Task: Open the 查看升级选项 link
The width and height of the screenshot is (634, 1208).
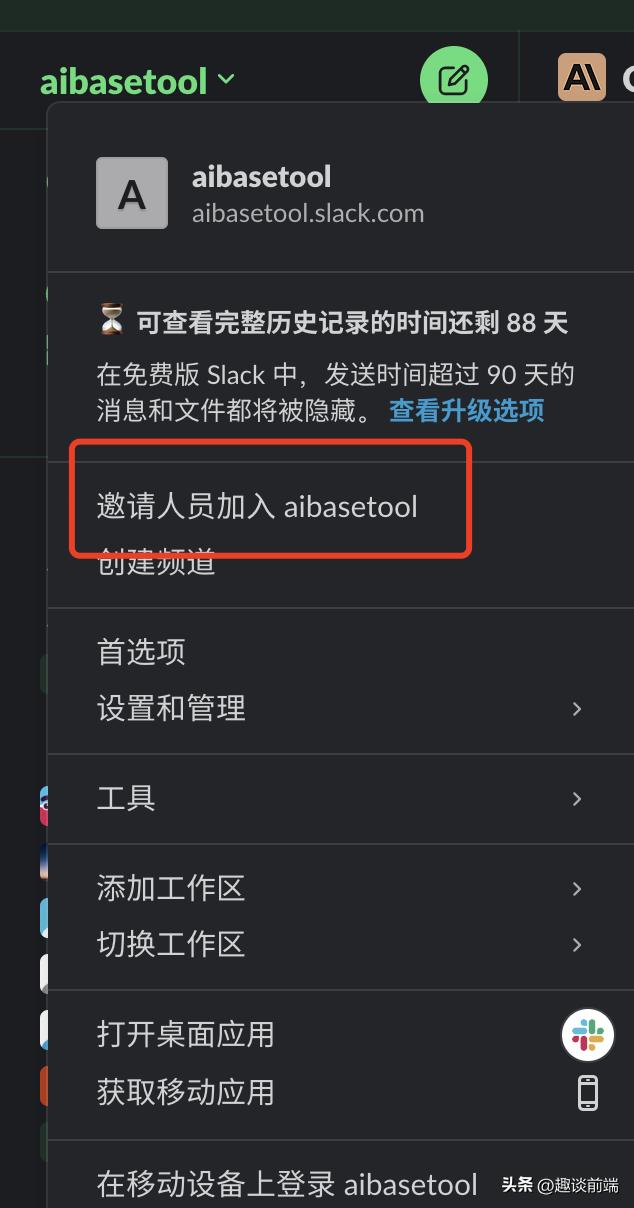Action: (x=466, y=410)
